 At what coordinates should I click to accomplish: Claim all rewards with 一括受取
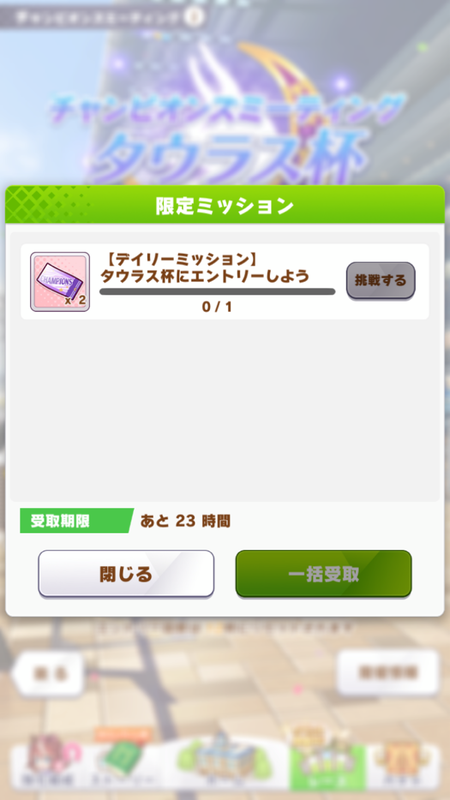tap(323, 573)
